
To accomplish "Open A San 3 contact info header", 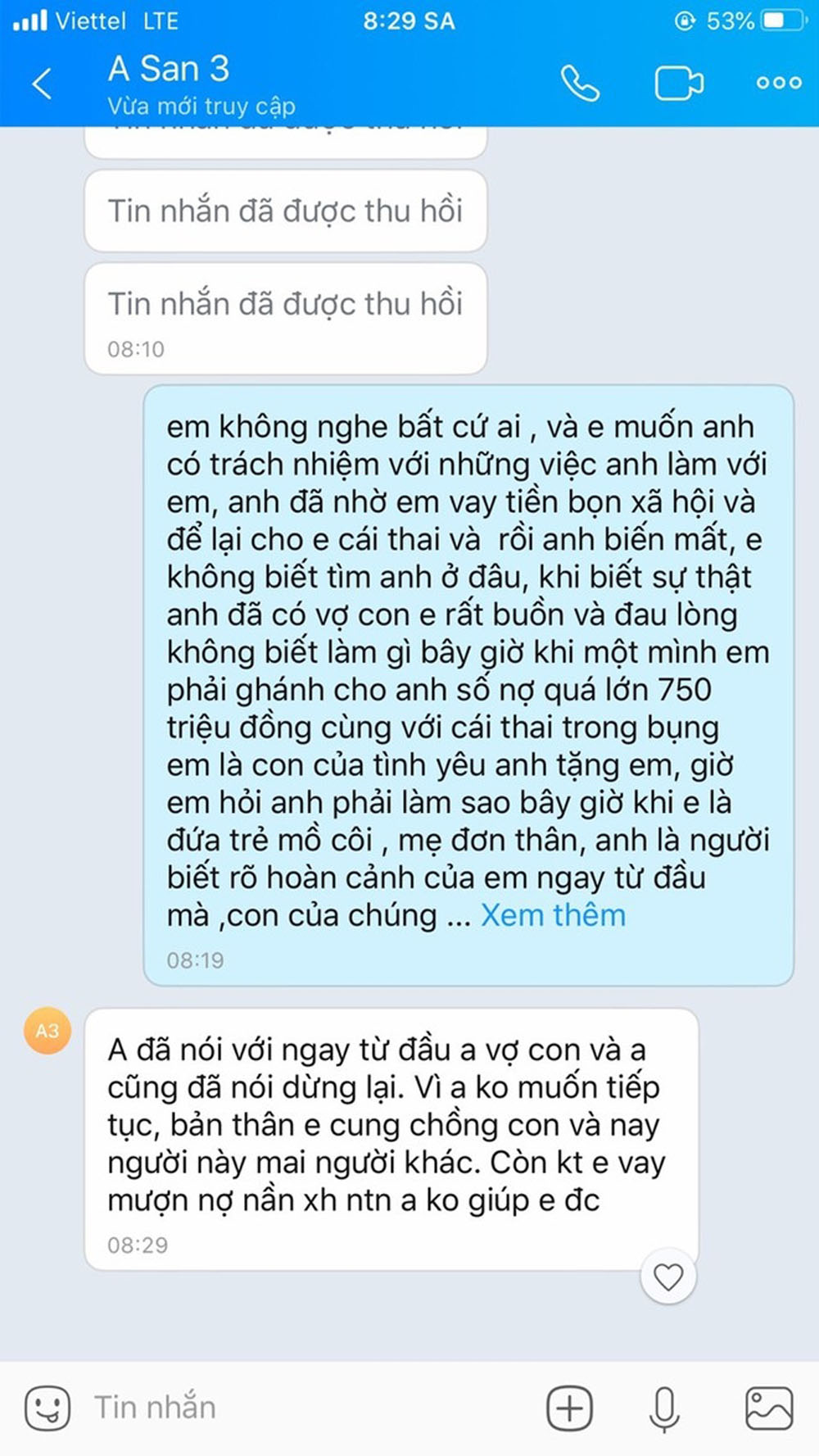I will tap(201, 83).
